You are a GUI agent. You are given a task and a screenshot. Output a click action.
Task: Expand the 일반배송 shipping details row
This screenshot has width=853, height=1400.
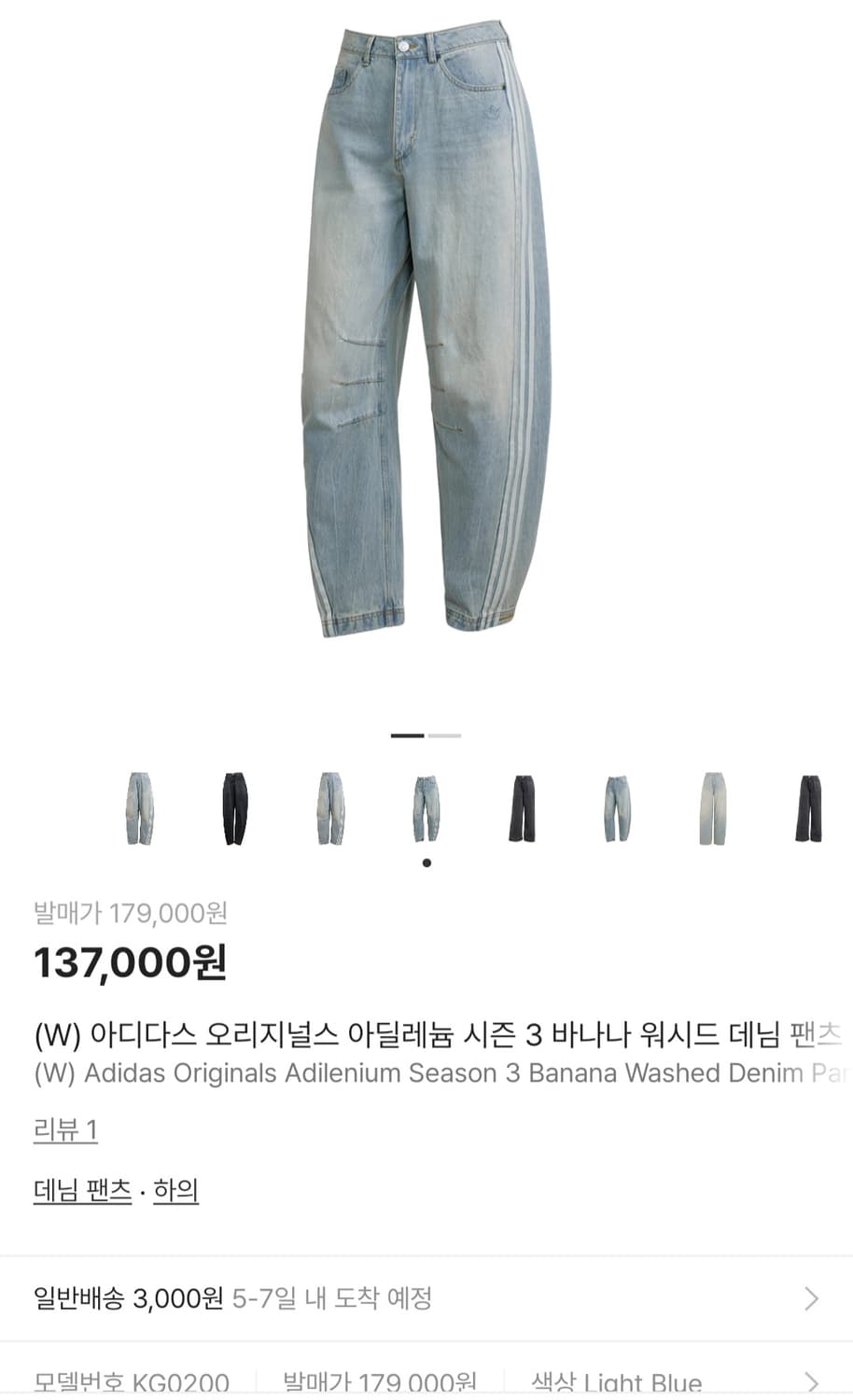pos(426,1297)
